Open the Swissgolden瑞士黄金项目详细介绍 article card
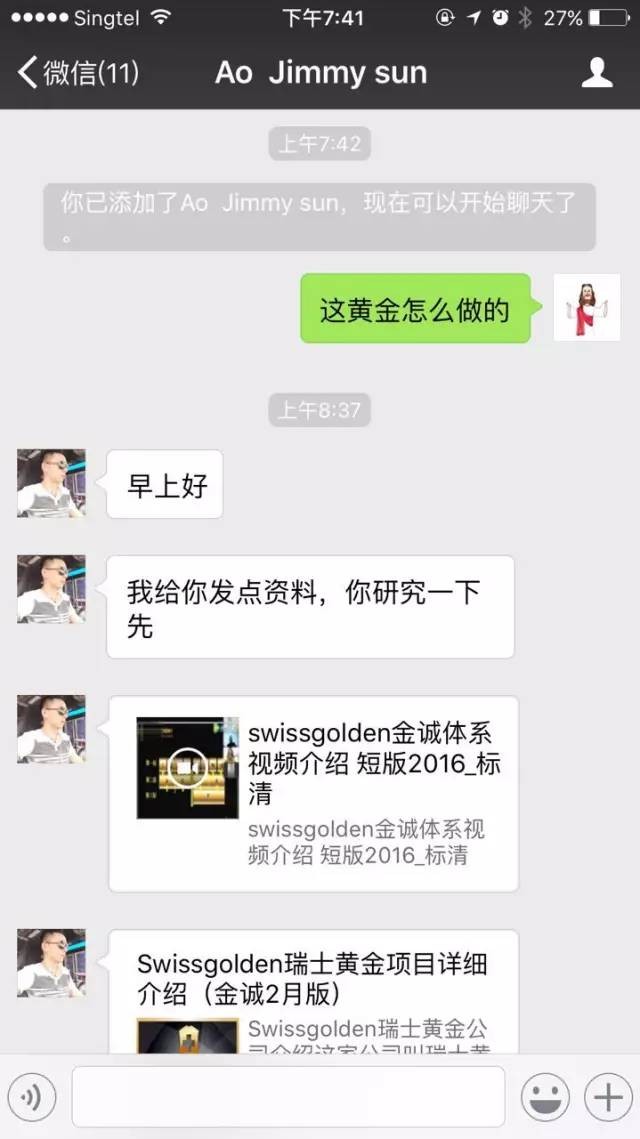The height and width of the screenshot is (1139, 640). click(x=313, y=990)
